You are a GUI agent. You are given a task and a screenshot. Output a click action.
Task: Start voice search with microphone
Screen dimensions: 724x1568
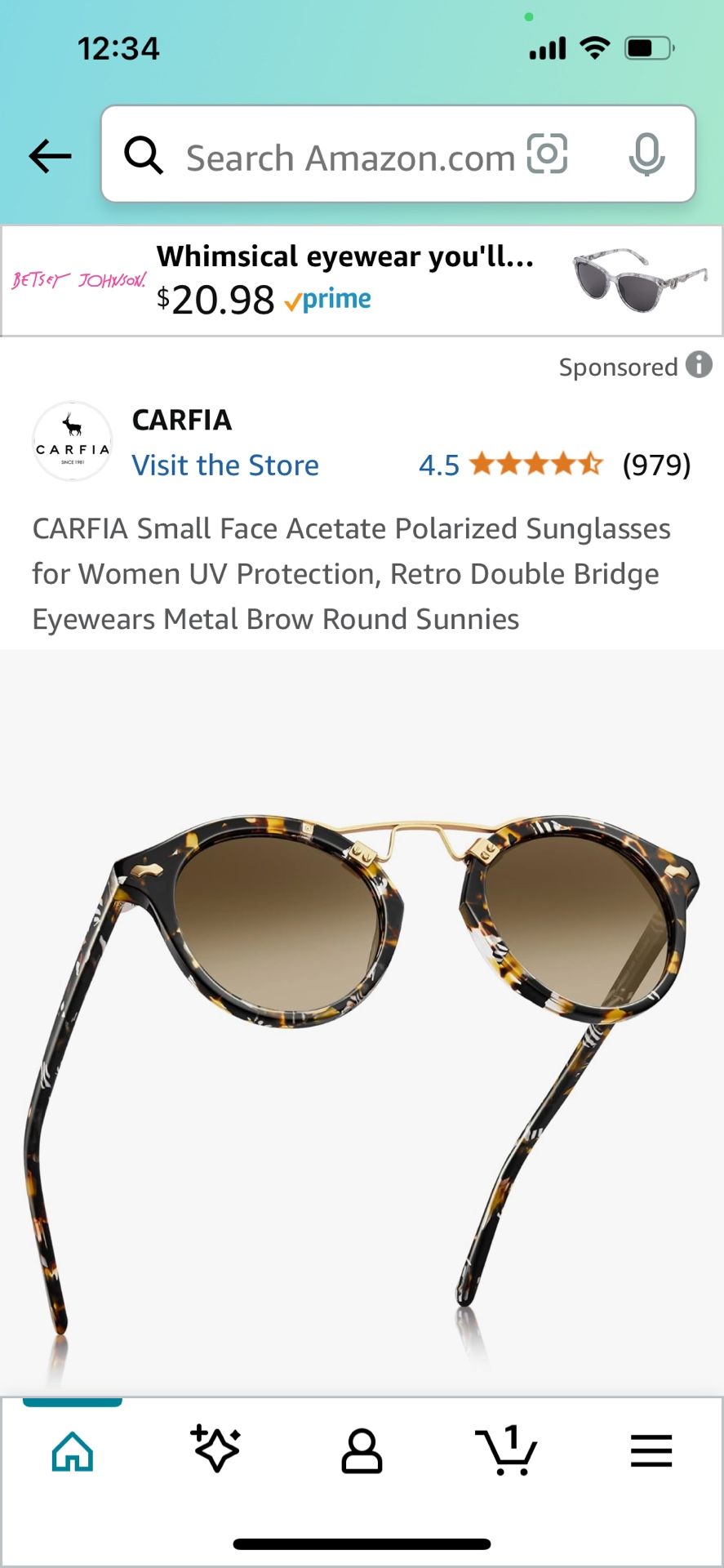(646, 154)
